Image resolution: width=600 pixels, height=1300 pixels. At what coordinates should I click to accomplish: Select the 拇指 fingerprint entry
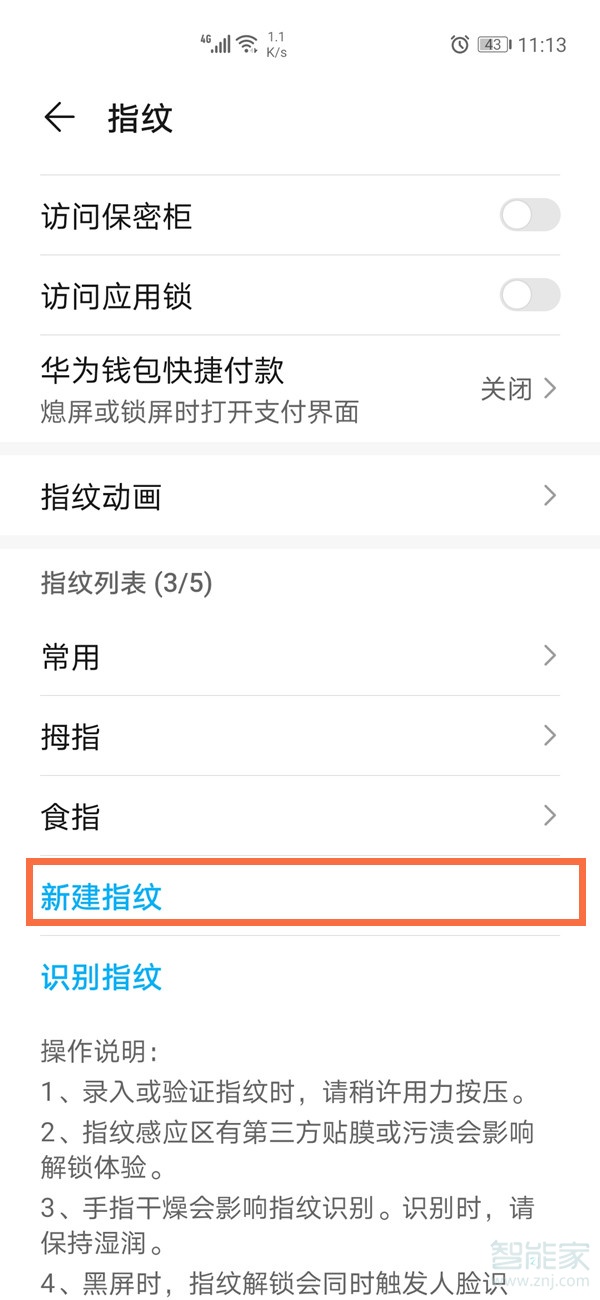(x=300, y=736)
